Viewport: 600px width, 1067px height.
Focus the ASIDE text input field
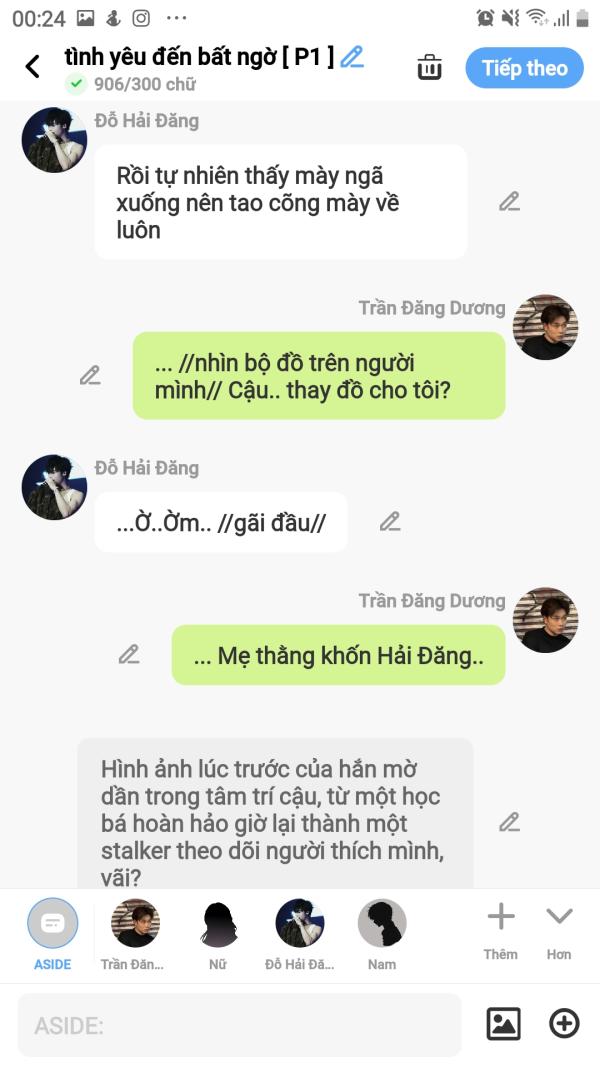coord(240,1025)
